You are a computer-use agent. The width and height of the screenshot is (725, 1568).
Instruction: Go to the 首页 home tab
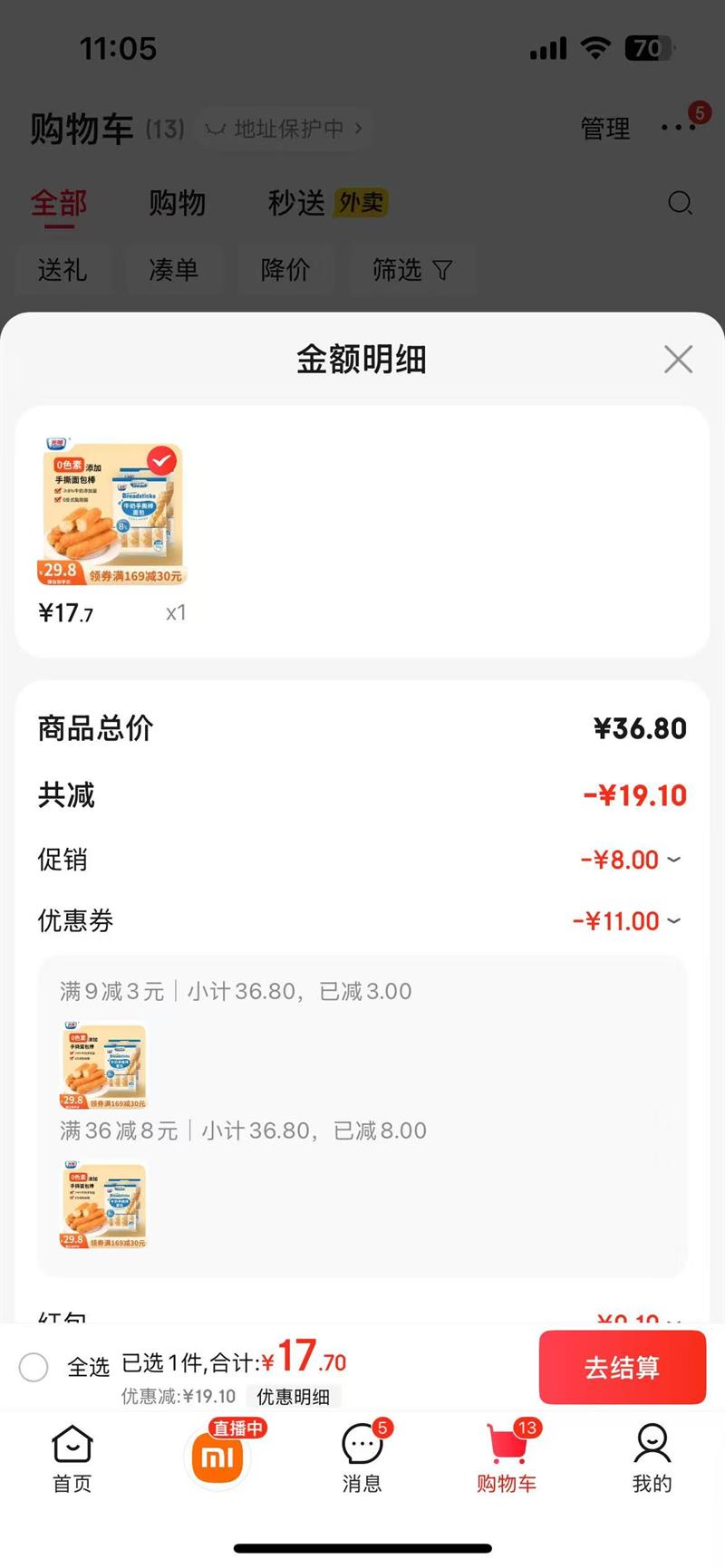(72, 1457)
